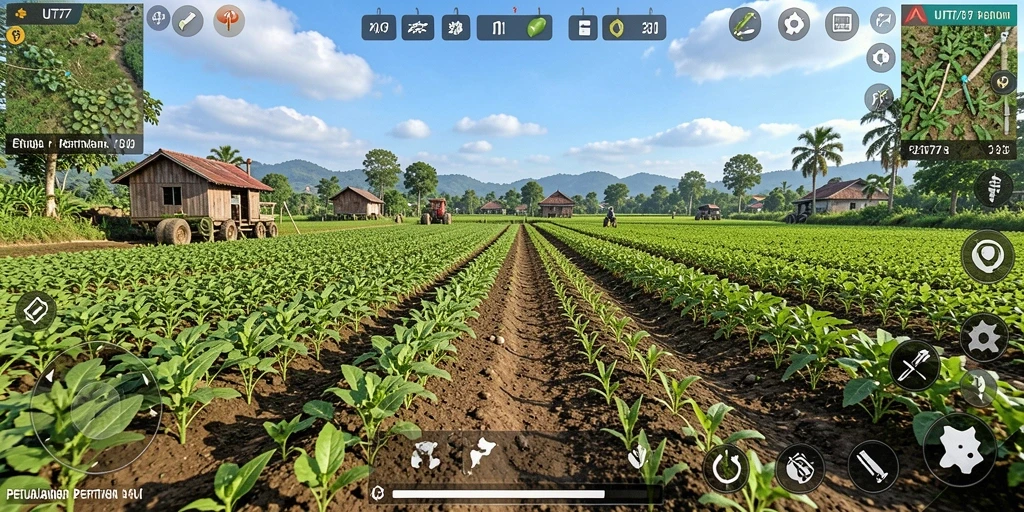Tap the large saw blade action button
Screen dimensions: 1024x512
click(959, 449)
